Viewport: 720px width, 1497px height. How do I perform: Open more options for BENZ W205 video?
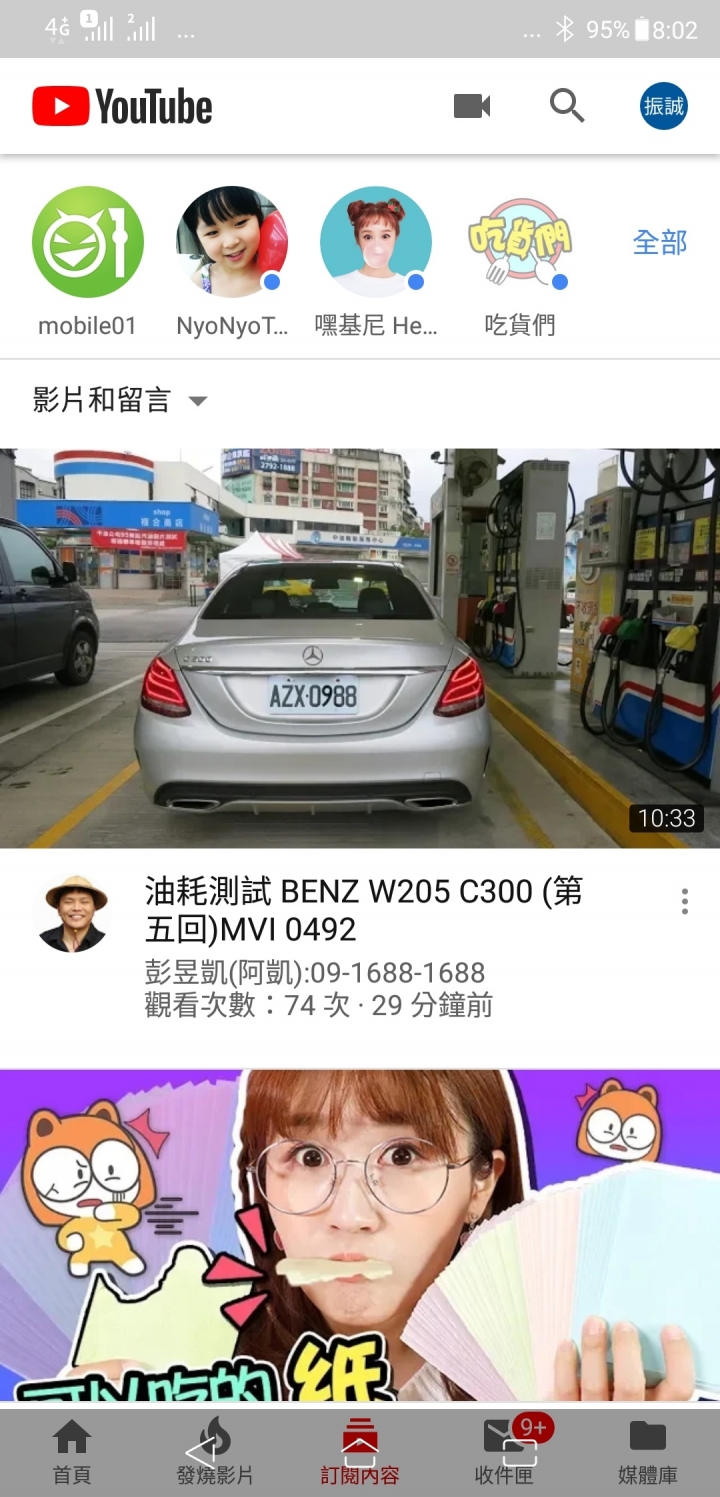[x=684, y=901]
